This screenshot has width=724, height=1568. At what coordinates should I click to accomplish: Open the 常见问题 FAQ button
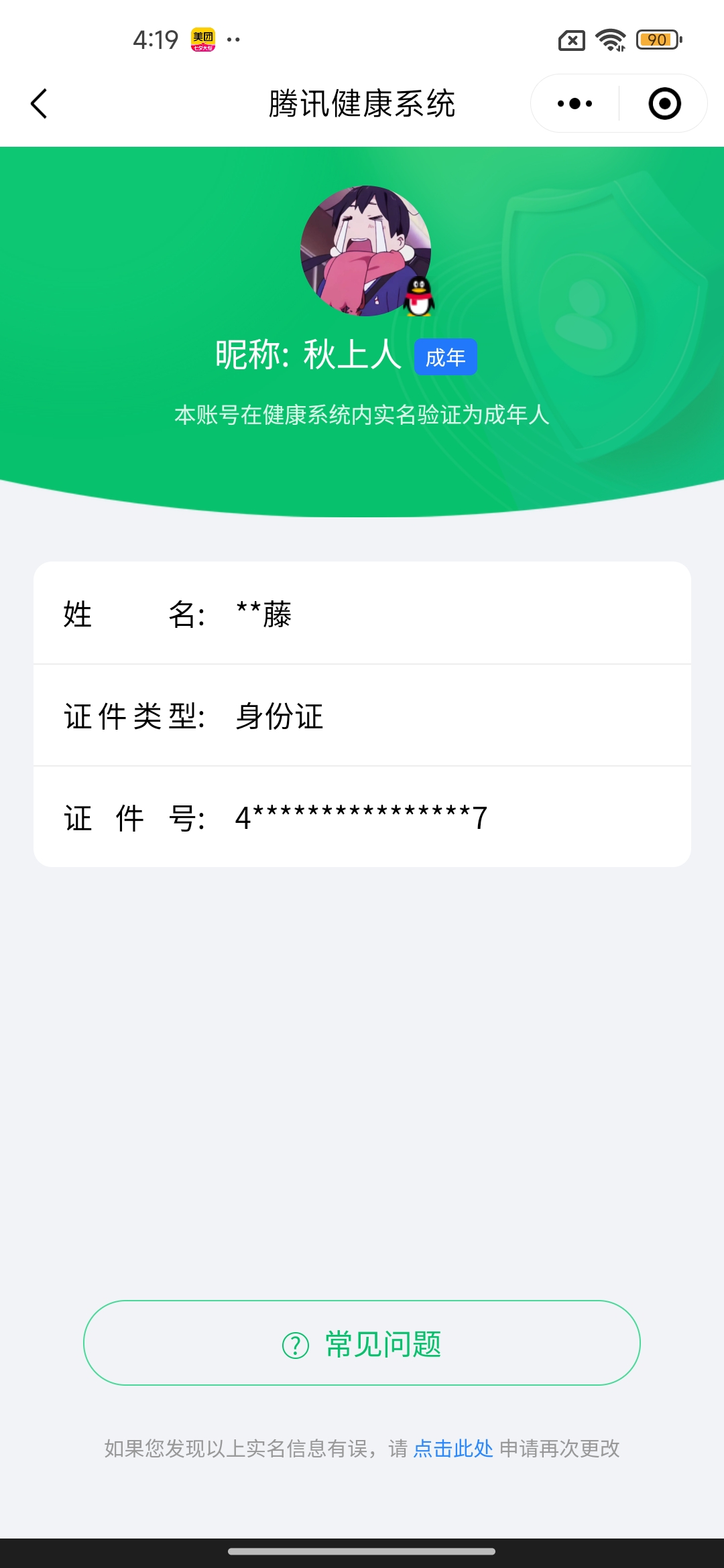(x=362, y=1343)
